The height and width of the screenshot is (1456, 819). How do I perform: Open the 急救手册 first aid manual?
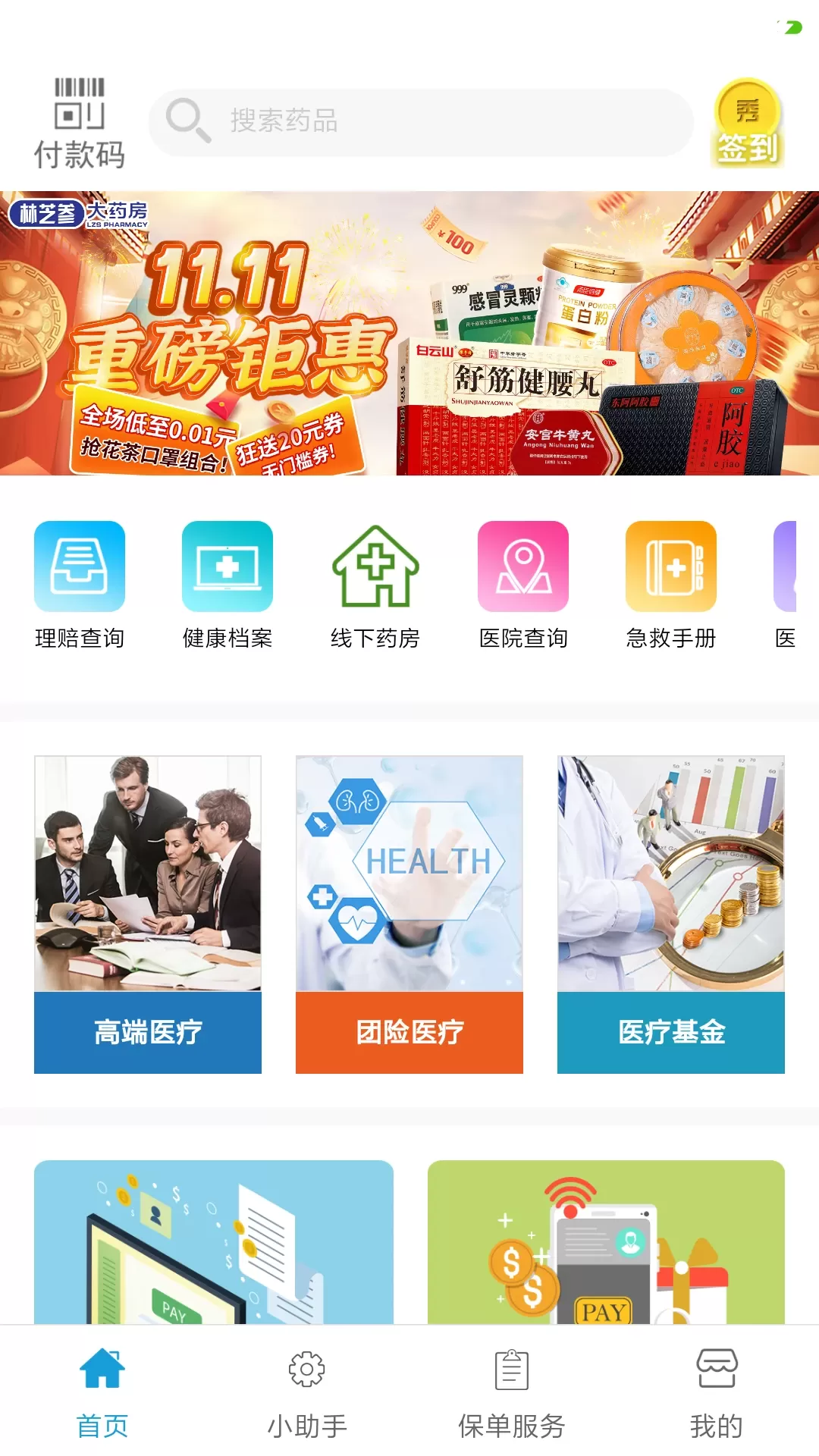(x=671, y=585)
